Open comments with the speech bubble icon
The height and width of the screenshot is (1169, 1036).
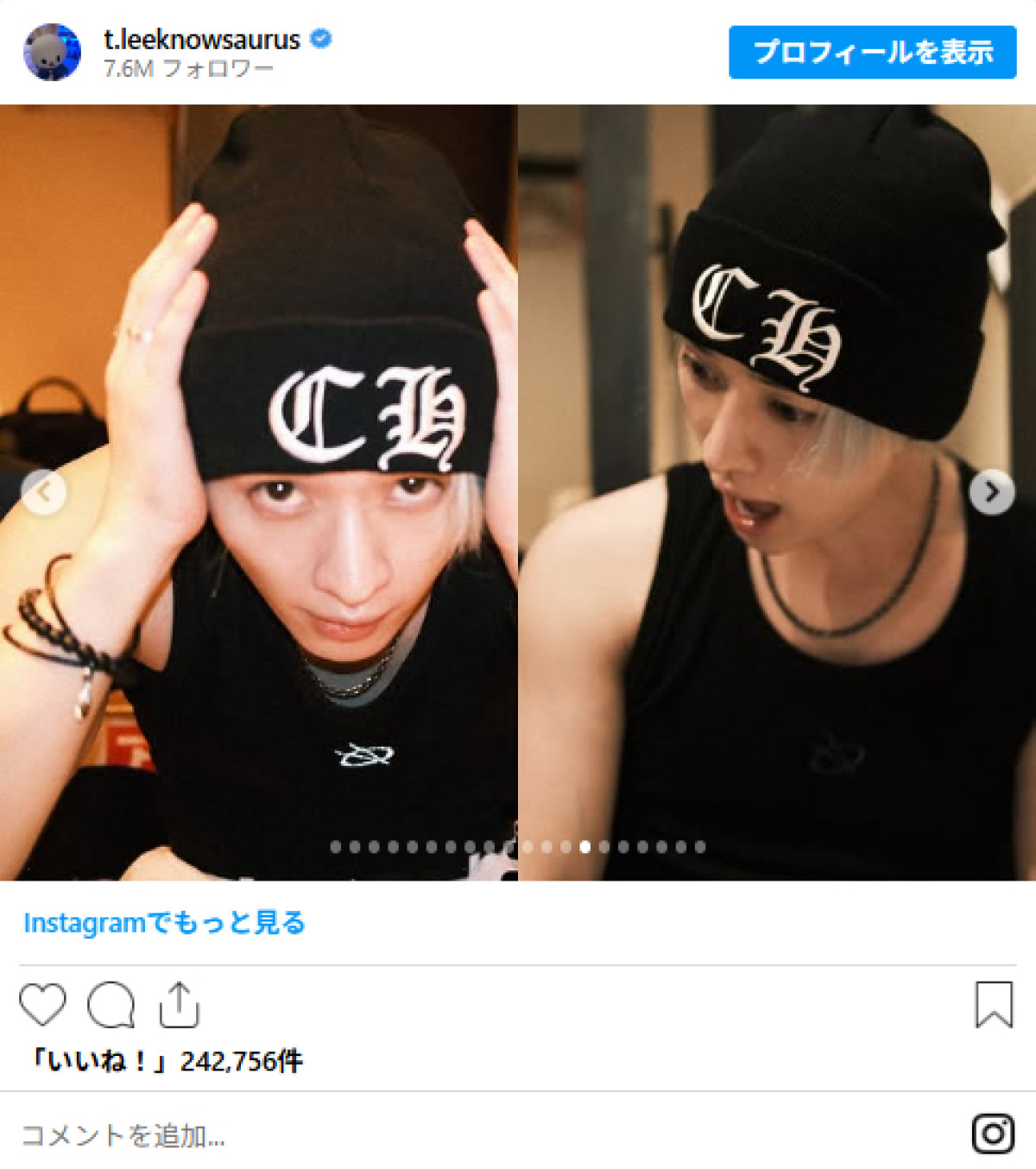pos(111,1005)
